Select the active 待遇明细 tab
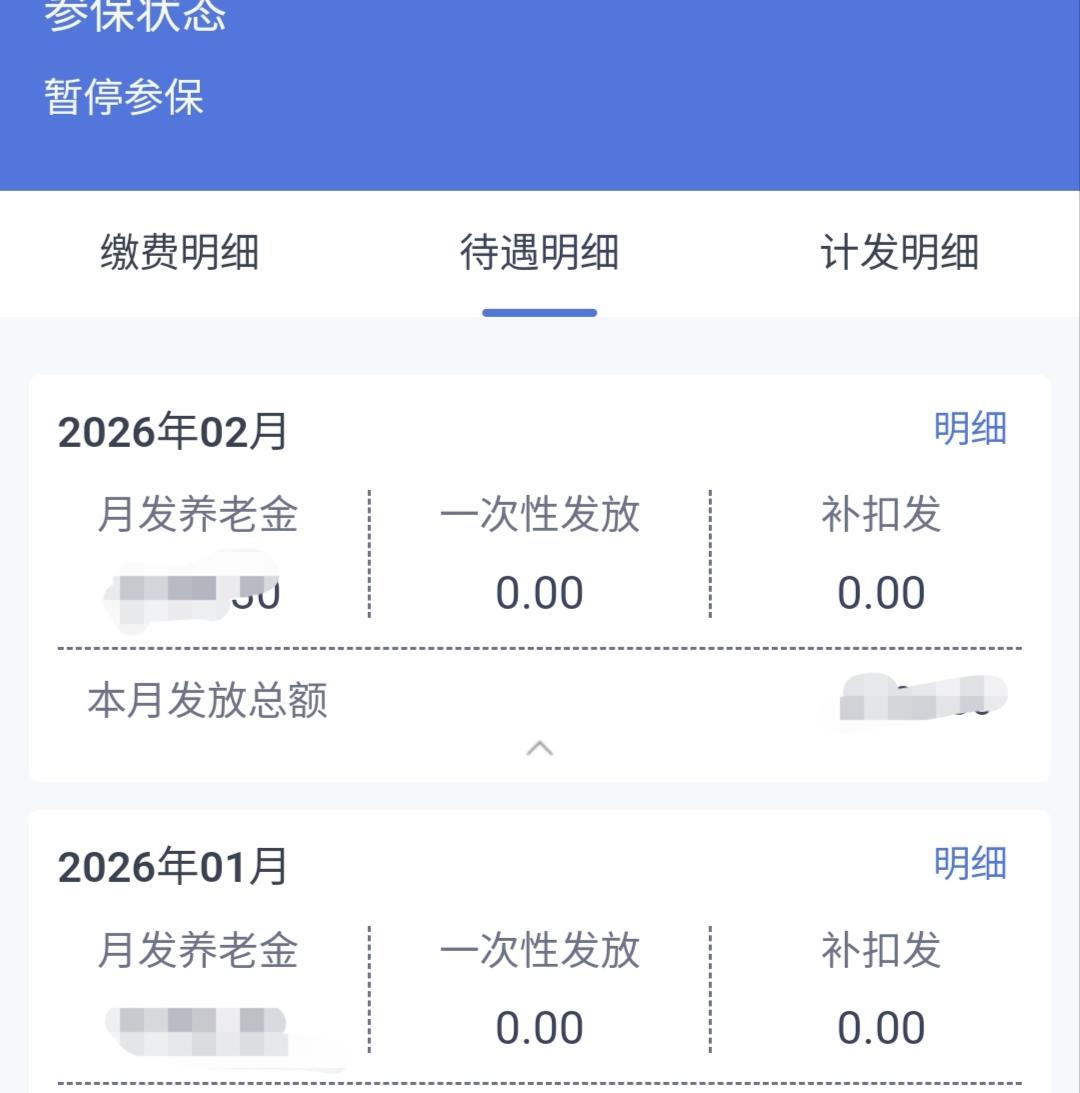This screenshot has width=1080, height=1093. point(540,253)
